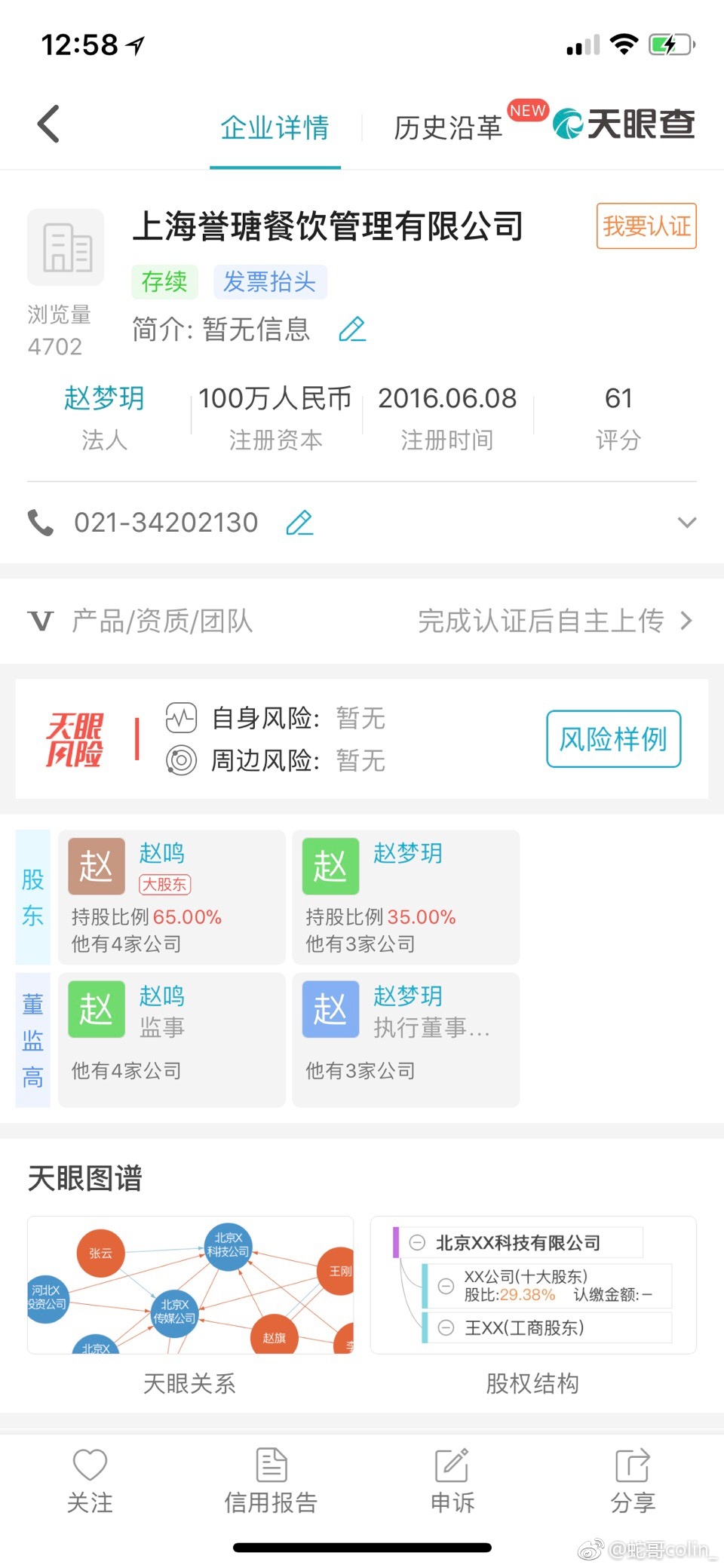
Task: Share this company page via 分享
Action: pos(632,1480)
